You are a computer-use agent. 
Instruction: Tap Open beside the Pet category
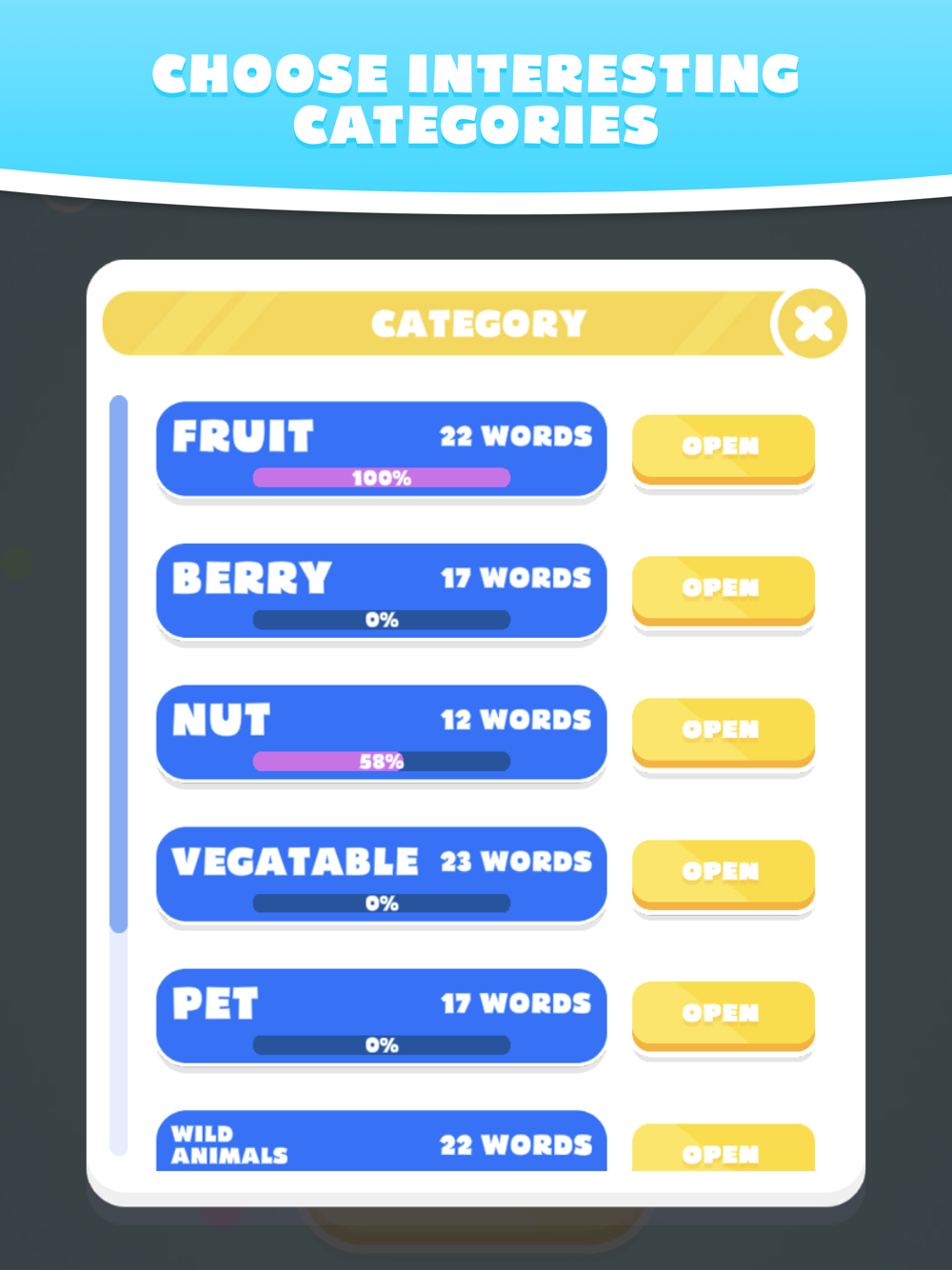724,1016
